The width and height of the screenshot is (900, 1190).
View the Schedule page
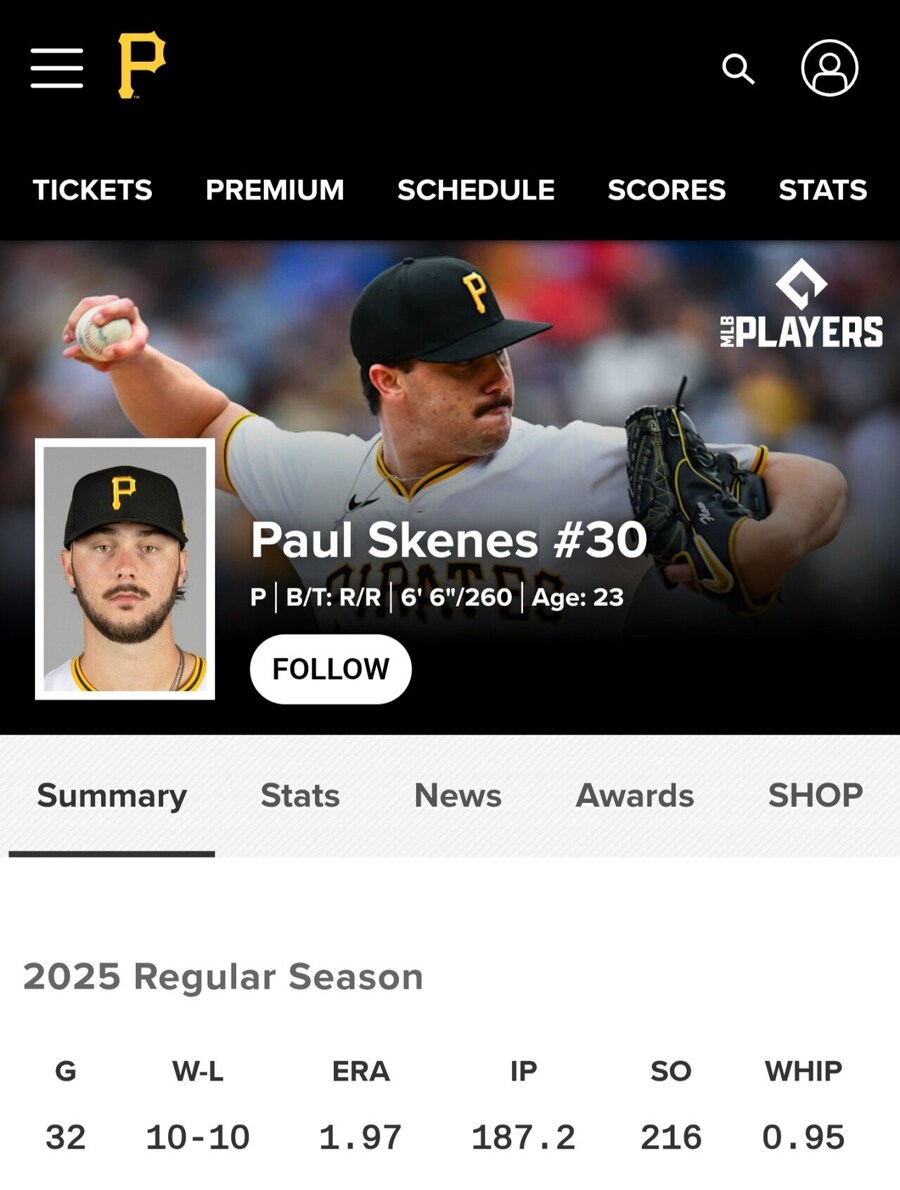click(476, 190)
